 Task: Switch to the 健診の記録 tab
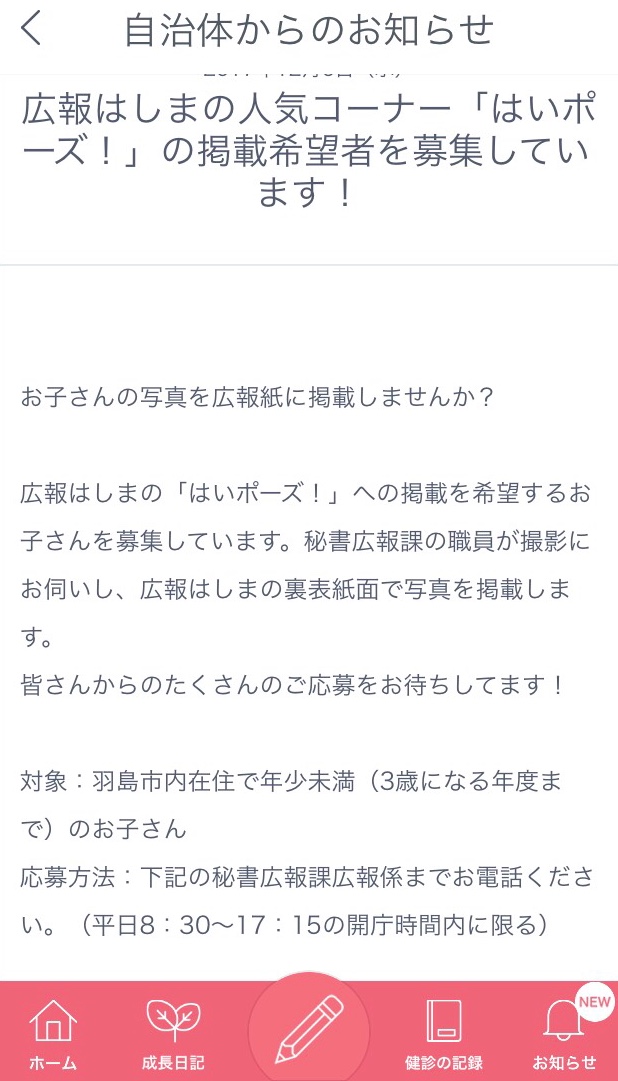point(443,1033)
